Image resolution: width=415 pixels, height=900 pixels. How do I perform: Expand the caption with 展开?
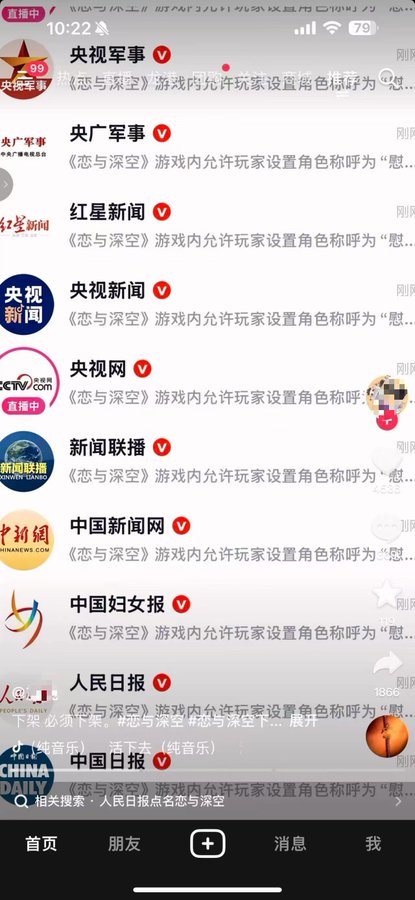[x=302, y=721]
